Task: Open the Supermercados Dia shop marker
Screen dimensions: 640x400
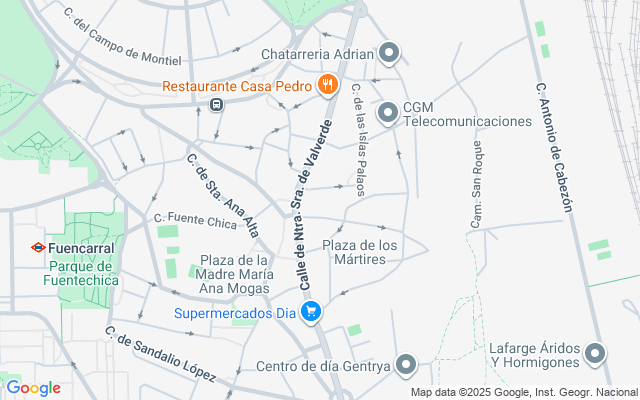Action: pyautogui.click(x=311, y=312)
